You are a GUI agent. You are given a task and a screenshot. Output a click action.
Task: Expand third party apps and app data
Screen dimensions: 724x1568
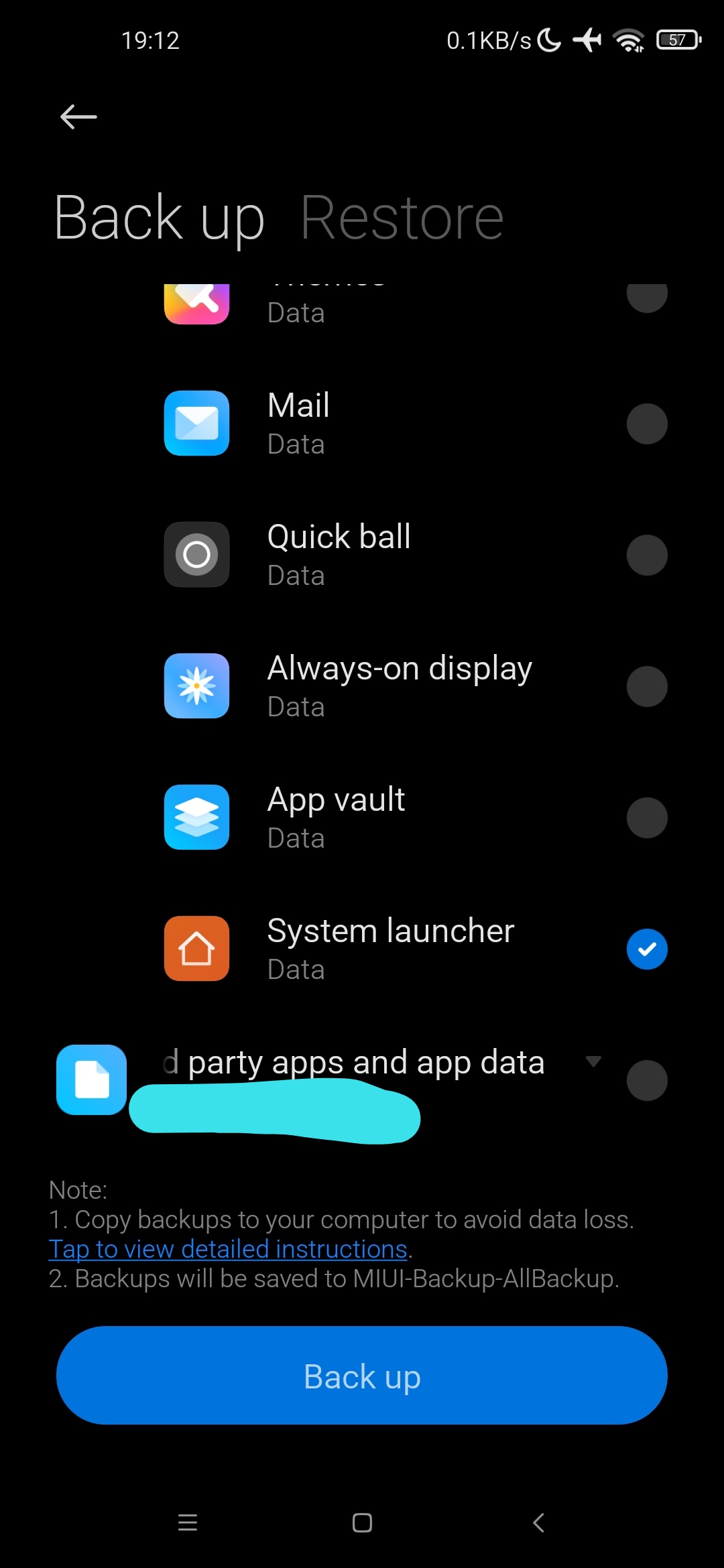click(x=593, y=1061)
